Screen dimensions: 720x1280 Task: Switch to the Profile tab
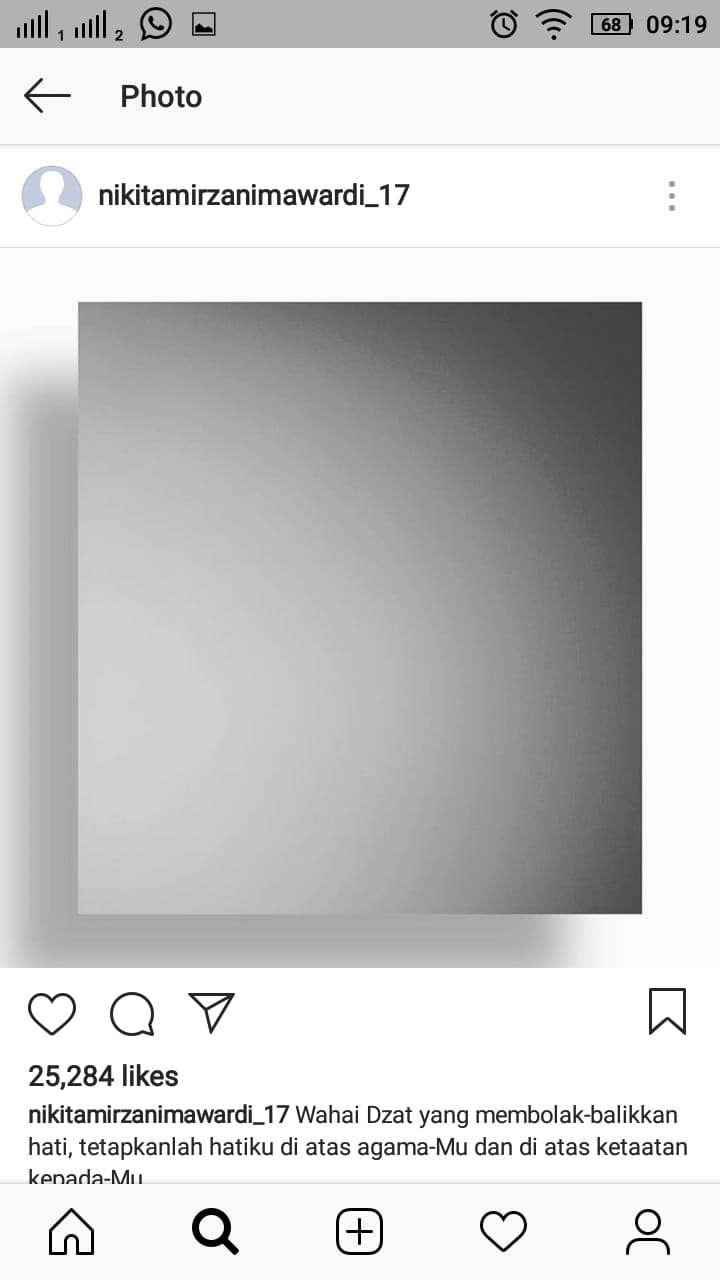647,1231
